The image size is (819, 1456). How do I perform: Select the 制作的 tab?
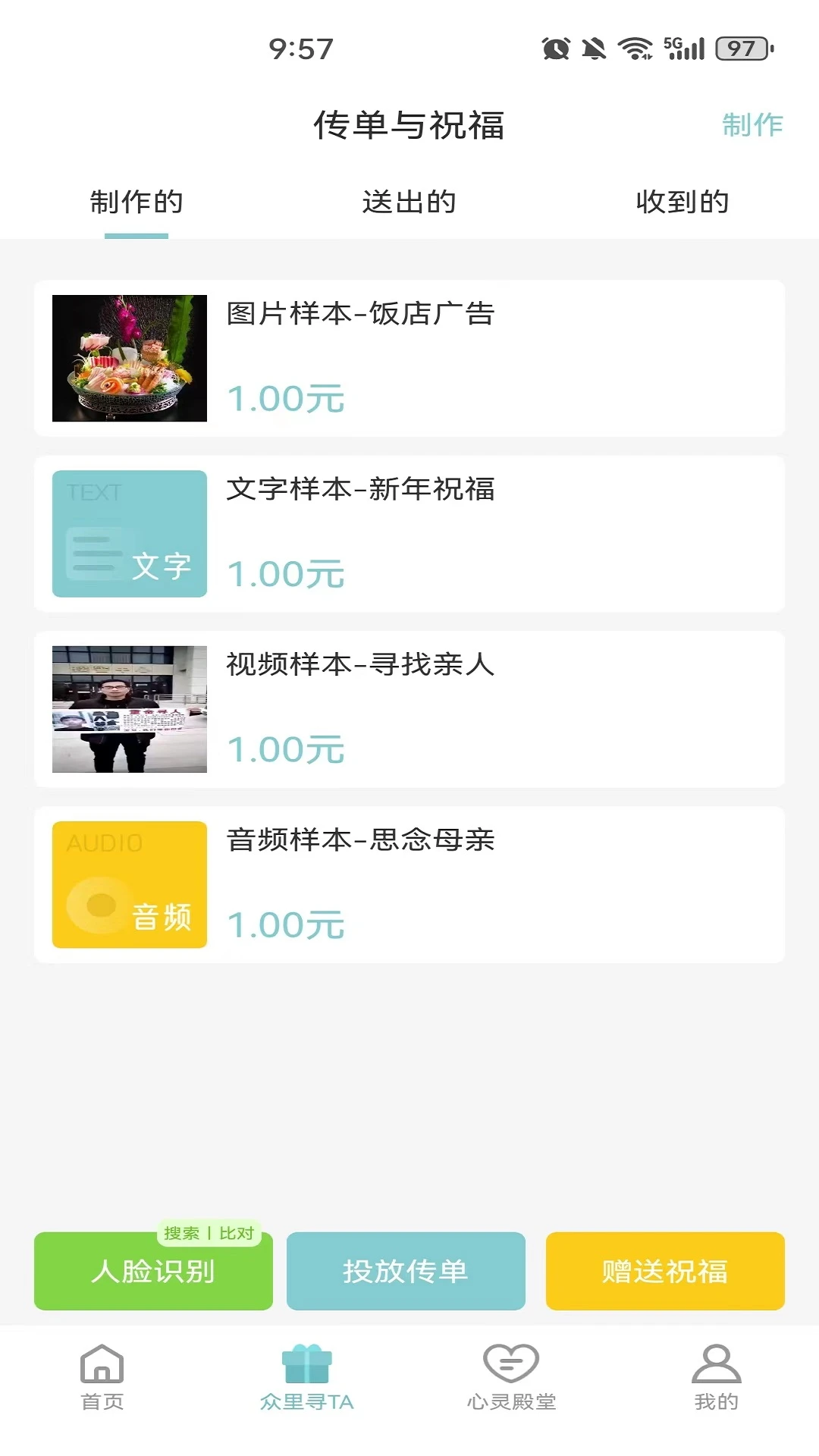(x=136, y=202)
